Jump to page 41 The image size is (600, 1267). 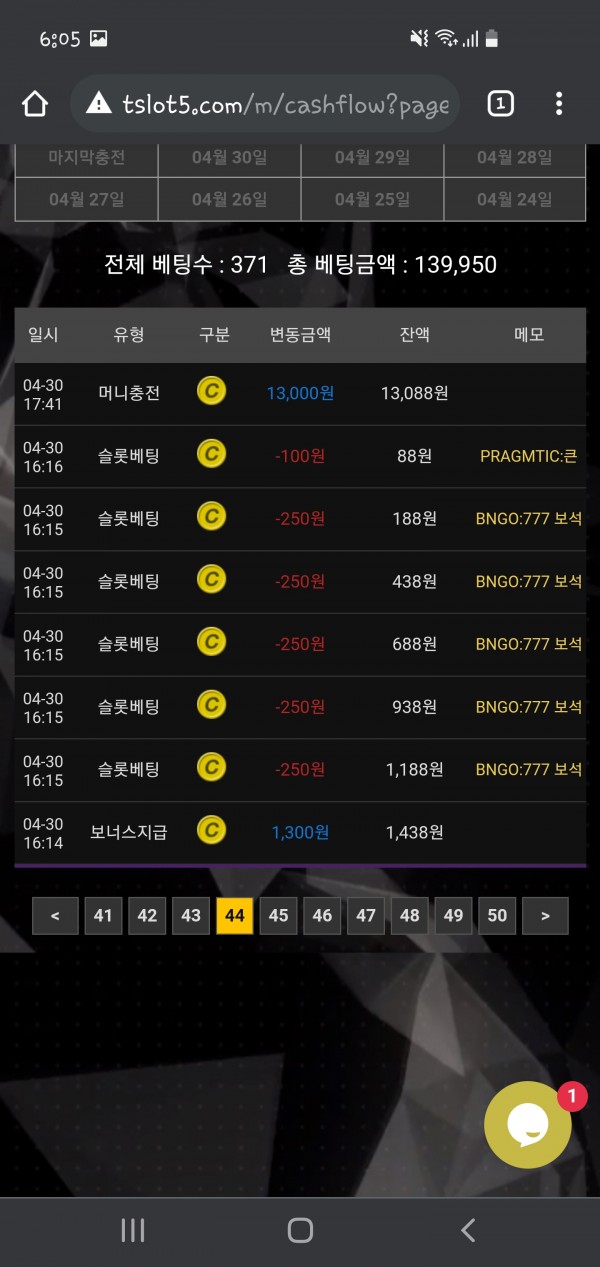pyautogui.click(x=103, y=915)
